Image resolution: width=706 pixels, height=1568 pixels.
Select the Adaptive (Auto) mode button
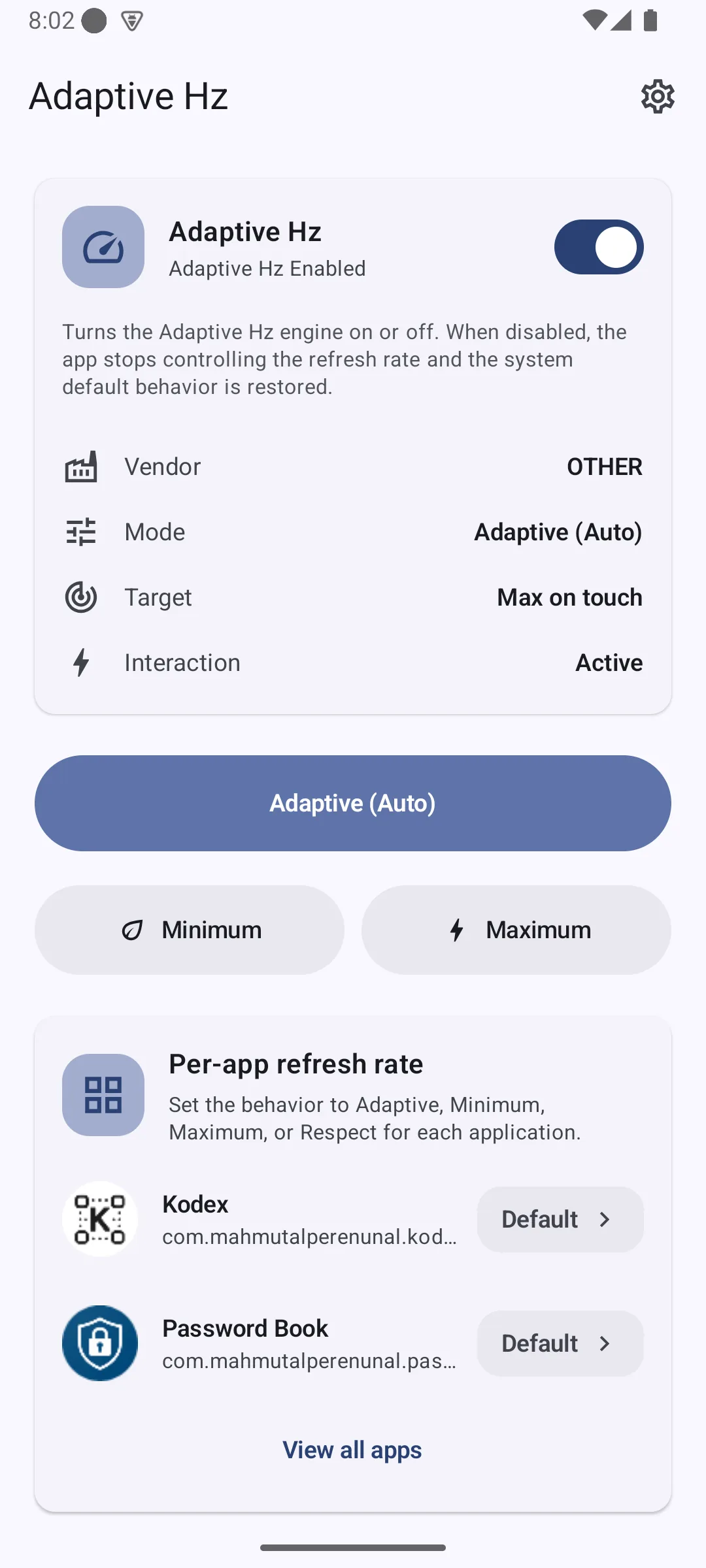pyautogui.click(x=353, y=803)
